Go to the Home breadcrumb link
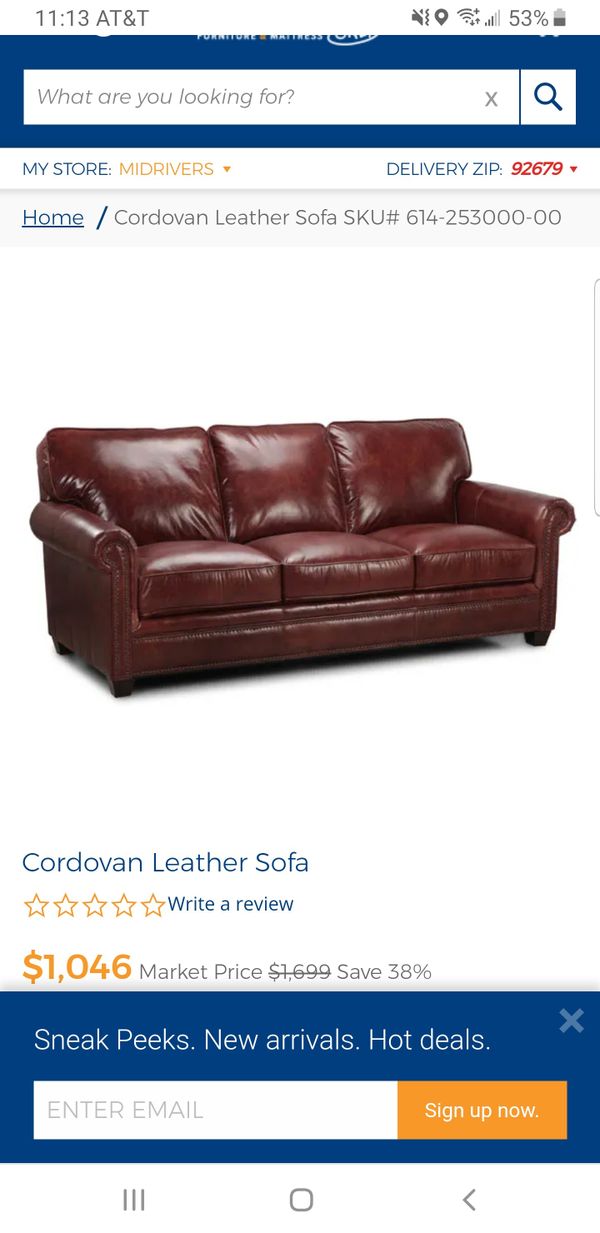 coord(53,217)
